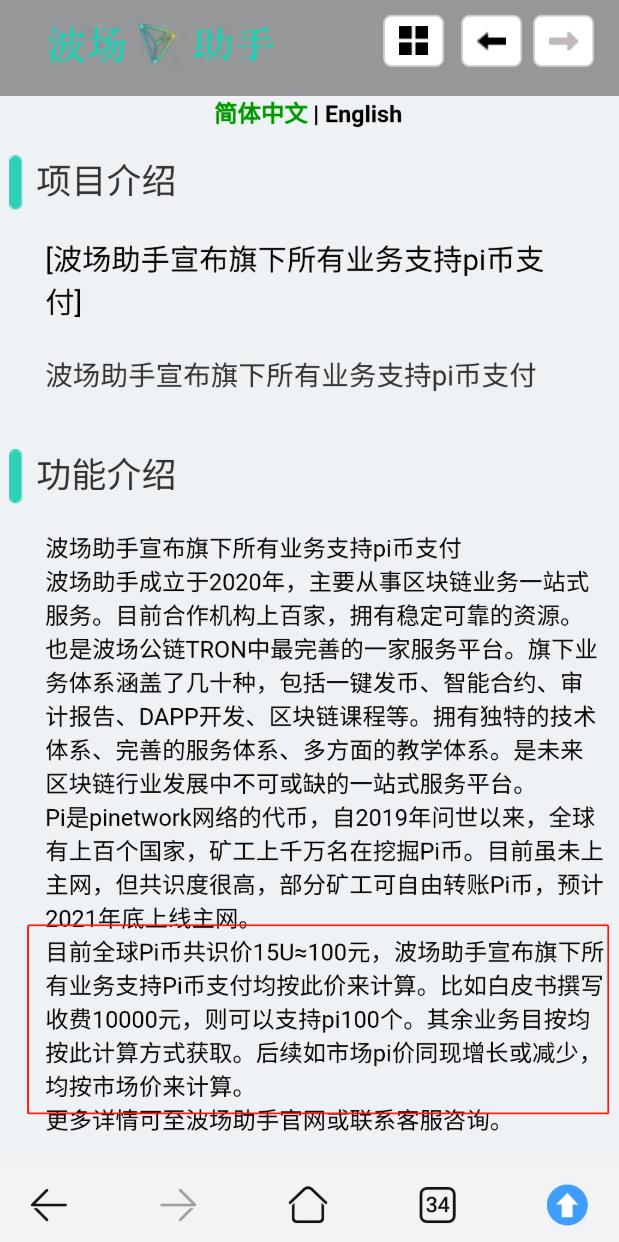
Task: Tap the black back arrow in the header
Action: 490,41
